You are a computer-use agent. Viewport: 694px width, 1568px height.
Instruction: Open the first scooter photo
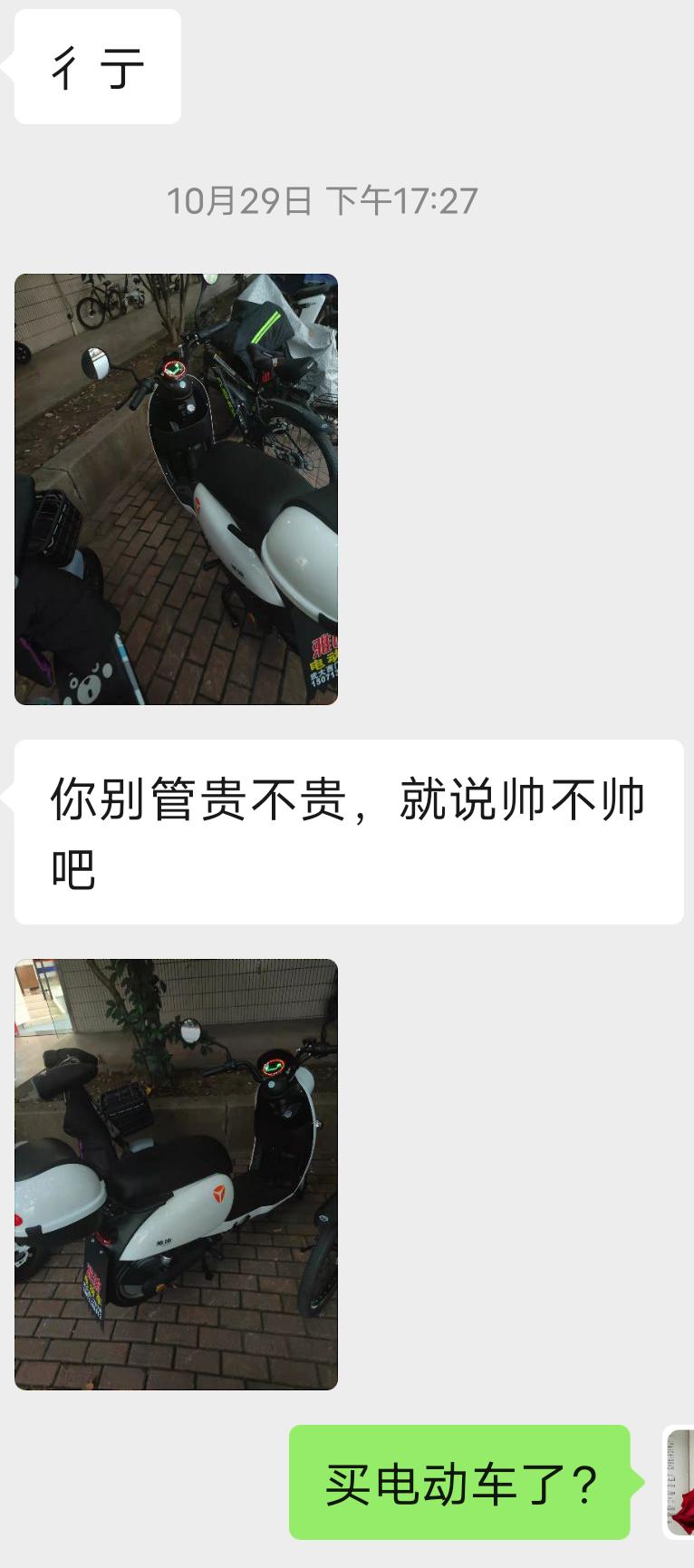click(177, 489)
